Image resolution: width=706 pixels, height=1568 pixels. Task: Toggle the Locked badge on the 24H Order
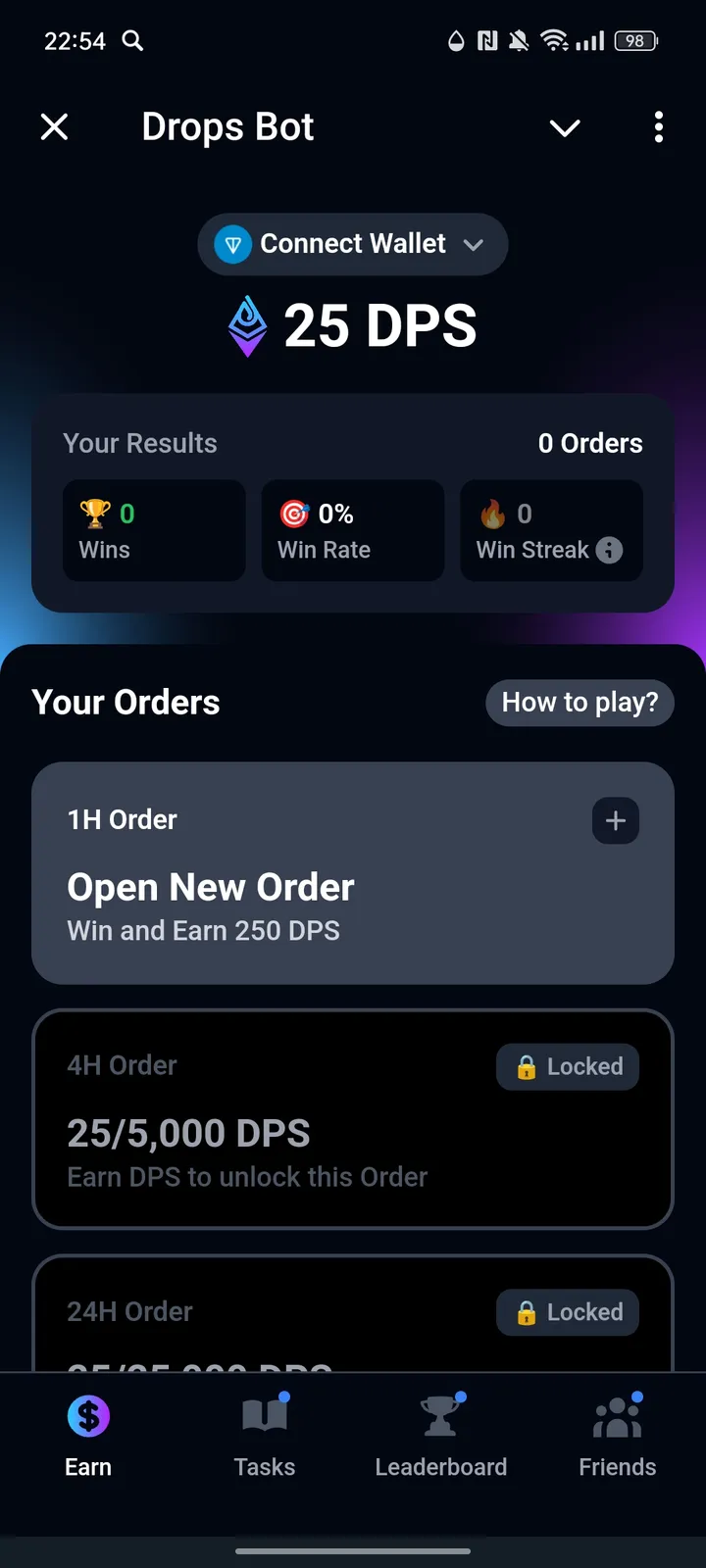pyautogui.click(x=567, y=1312)
